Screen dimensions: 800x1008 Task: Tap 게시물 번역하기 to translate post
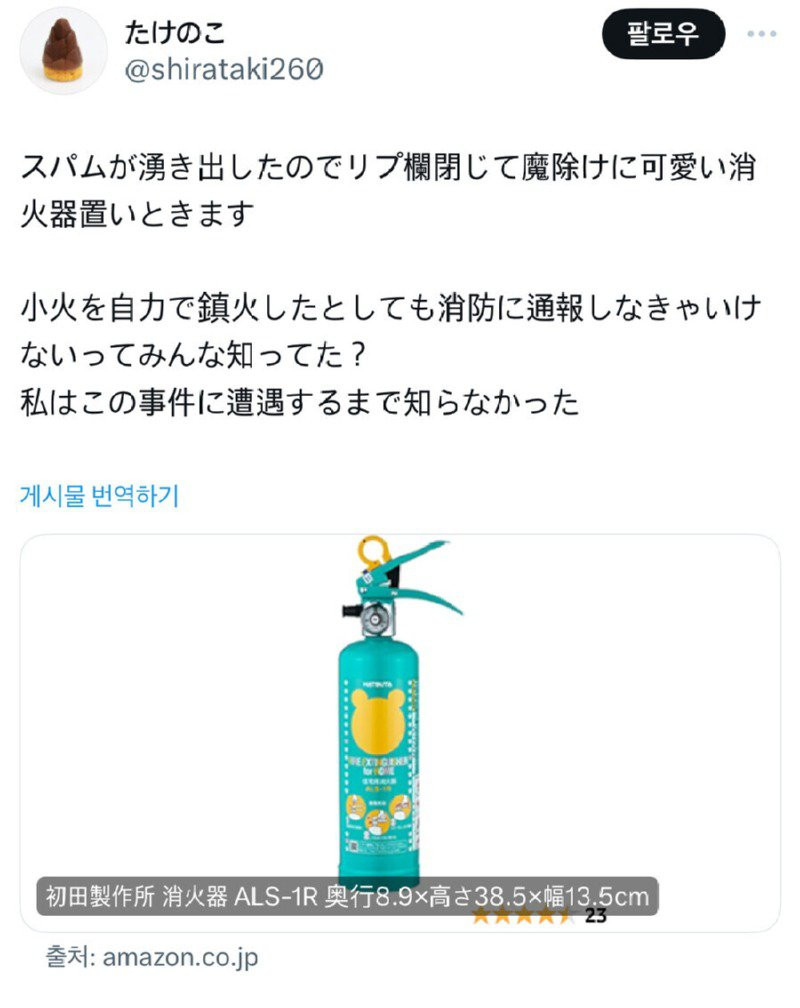(99, 495)
